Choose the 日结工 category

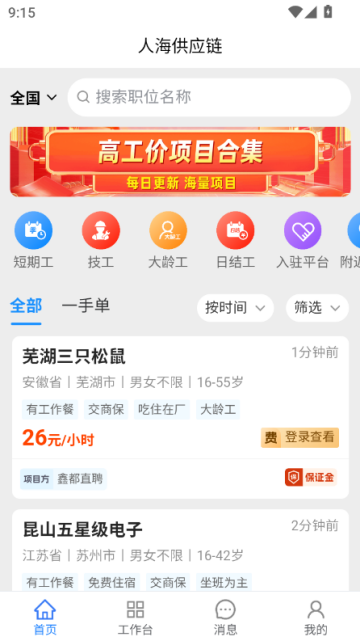coord(236,240)
